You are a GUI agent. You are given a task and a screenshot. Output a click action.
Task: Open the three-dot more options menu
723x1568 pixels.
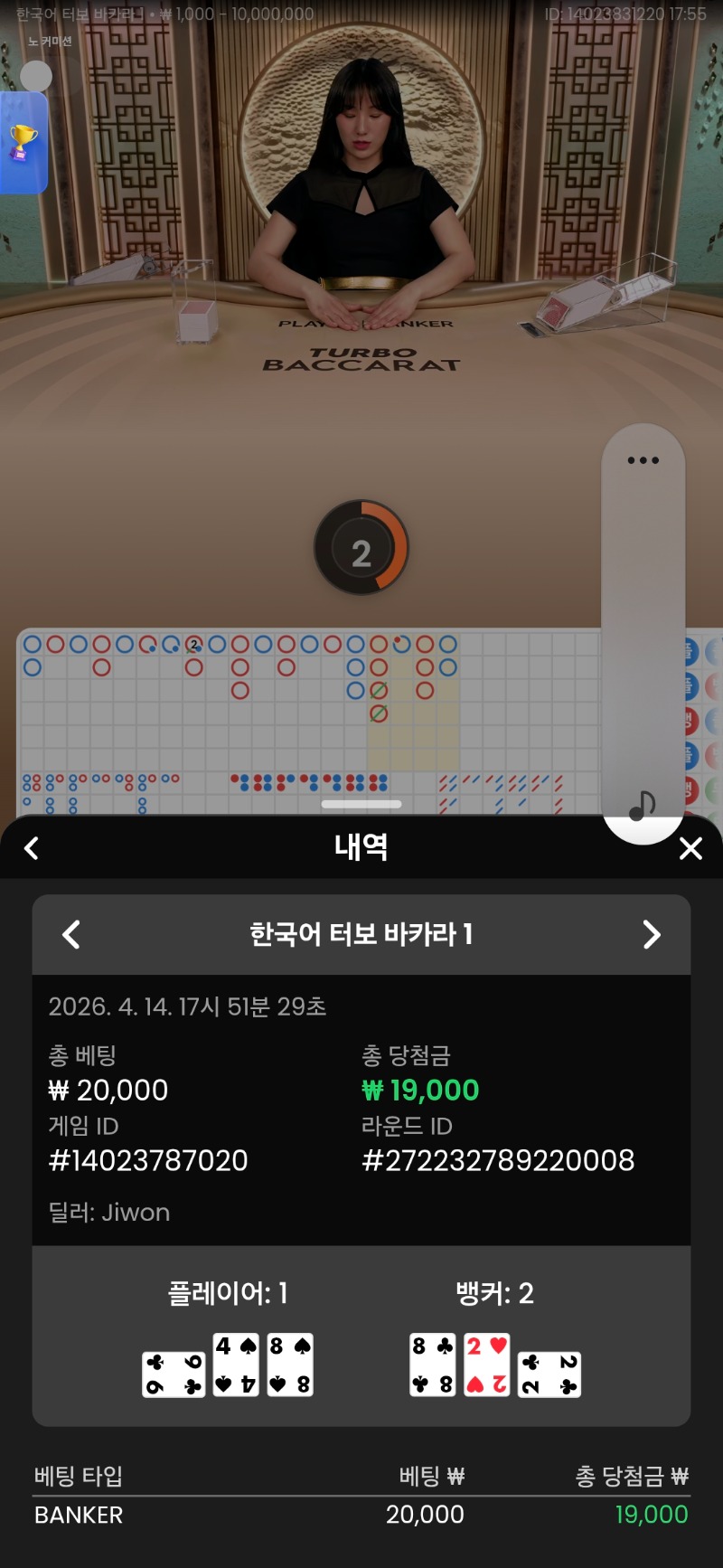click(643, 460)
